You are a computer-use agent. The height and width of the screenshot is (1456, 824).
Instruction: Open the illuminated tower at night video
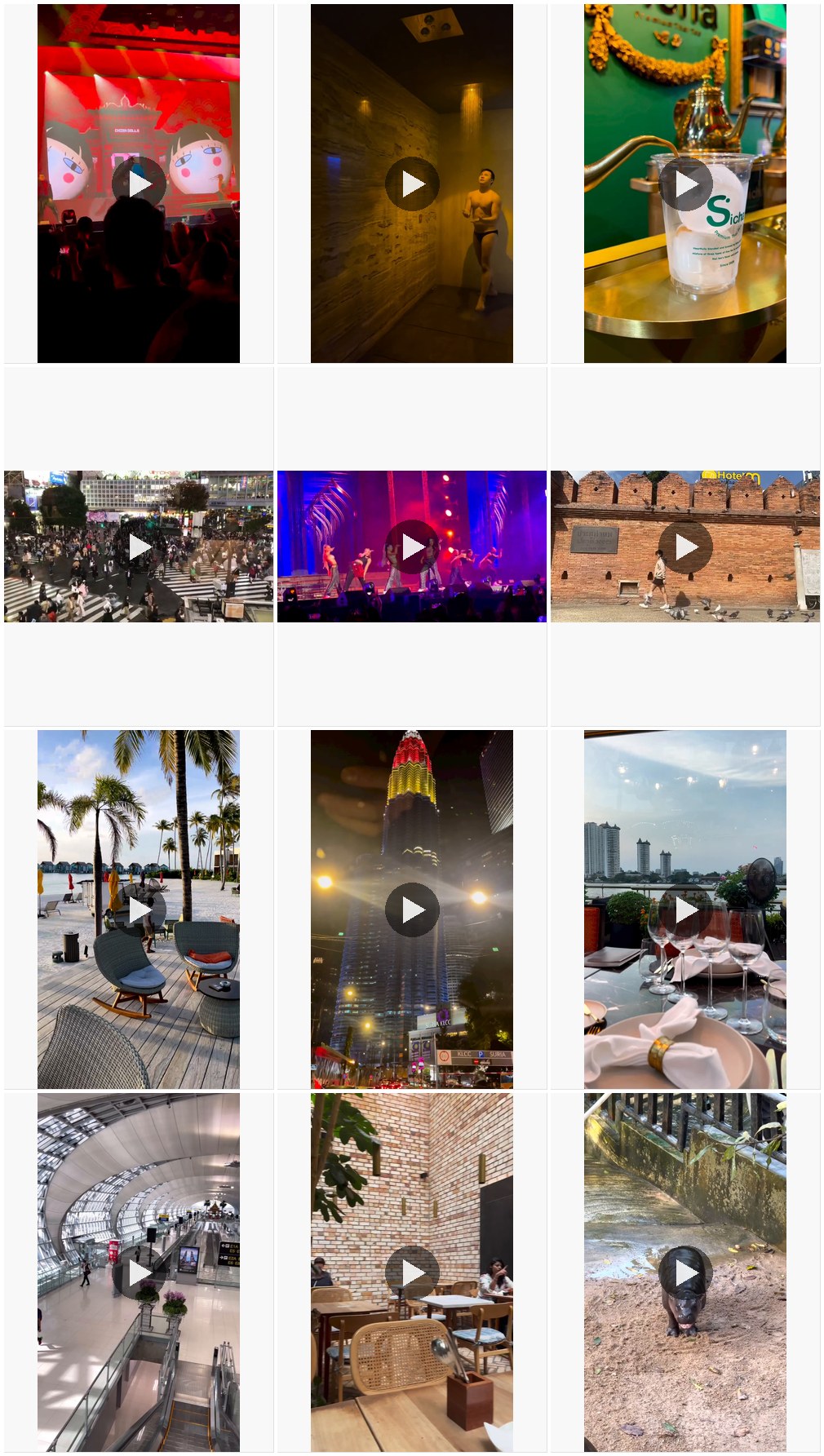click(x=412, y=909)
